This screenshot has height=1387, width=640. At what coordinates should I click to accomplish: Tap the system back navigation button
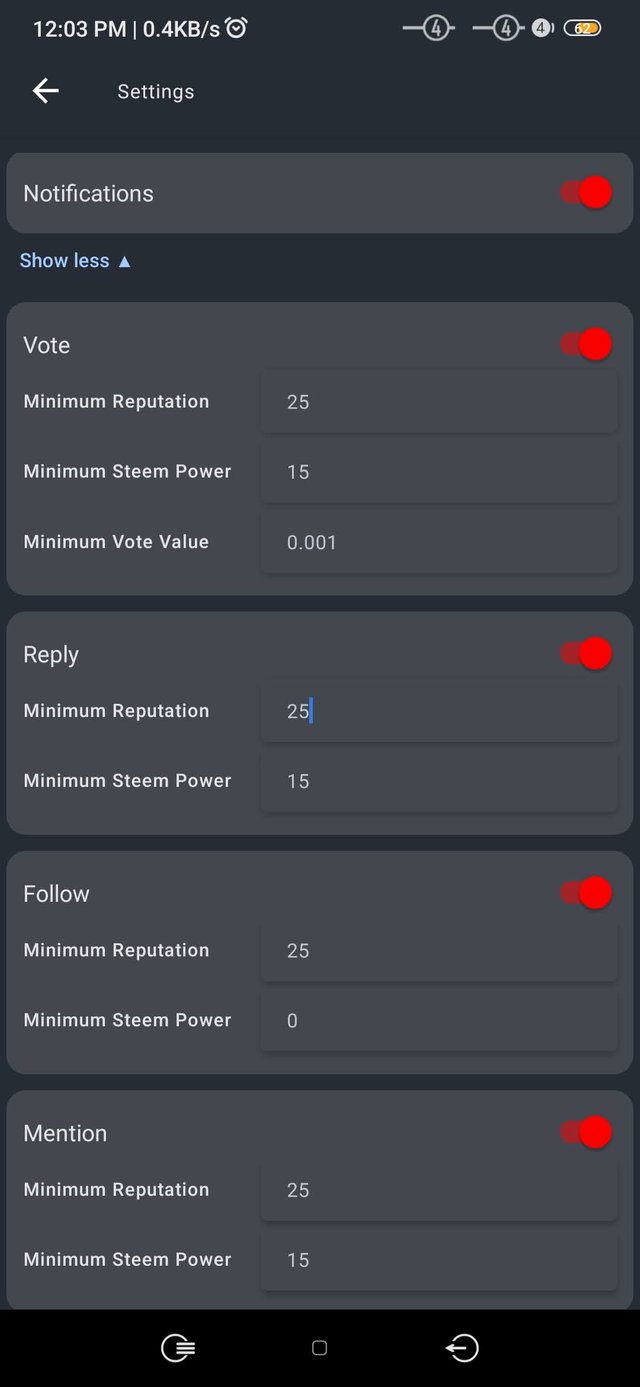[462, 1348]
